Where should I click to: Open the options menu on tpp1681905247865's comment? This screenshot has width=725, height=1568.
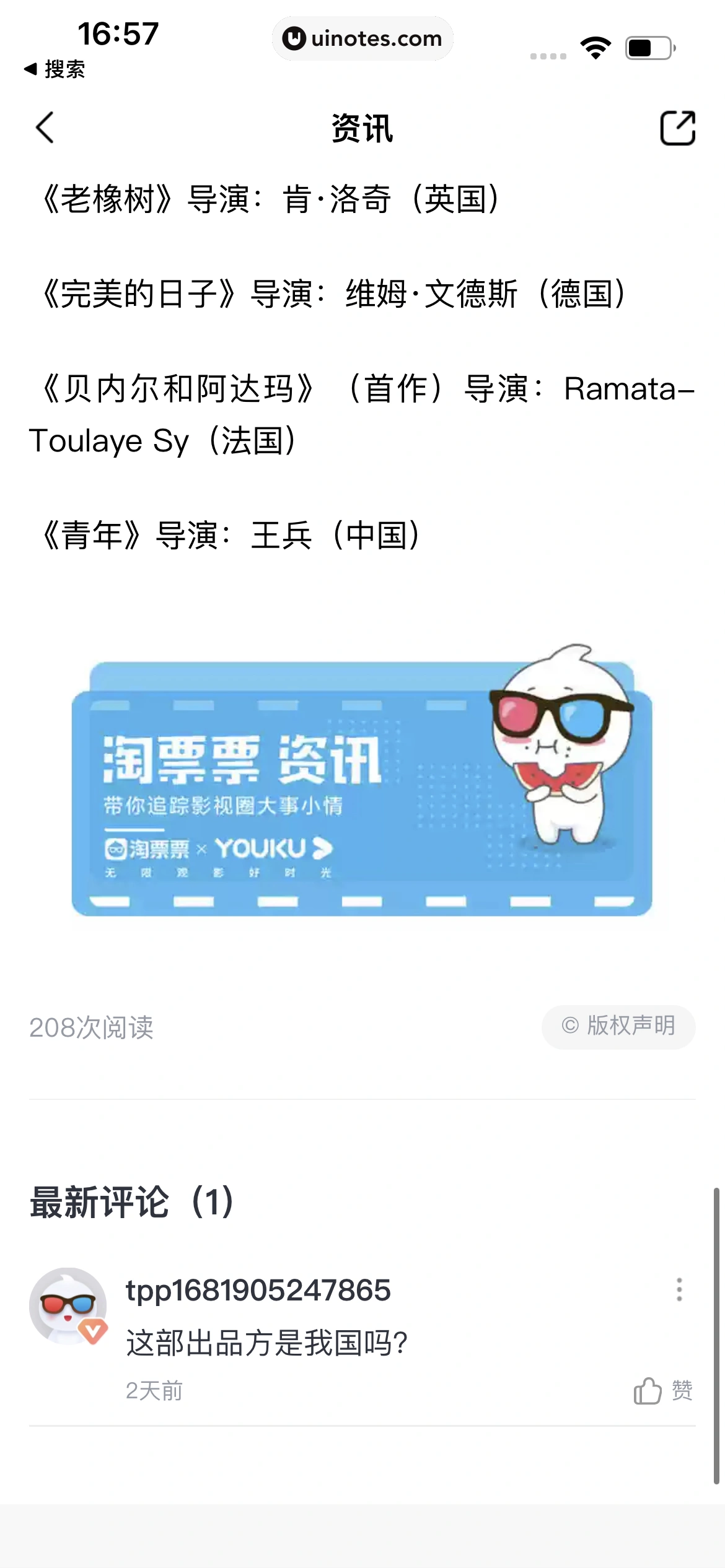(x=679, y=1289)
